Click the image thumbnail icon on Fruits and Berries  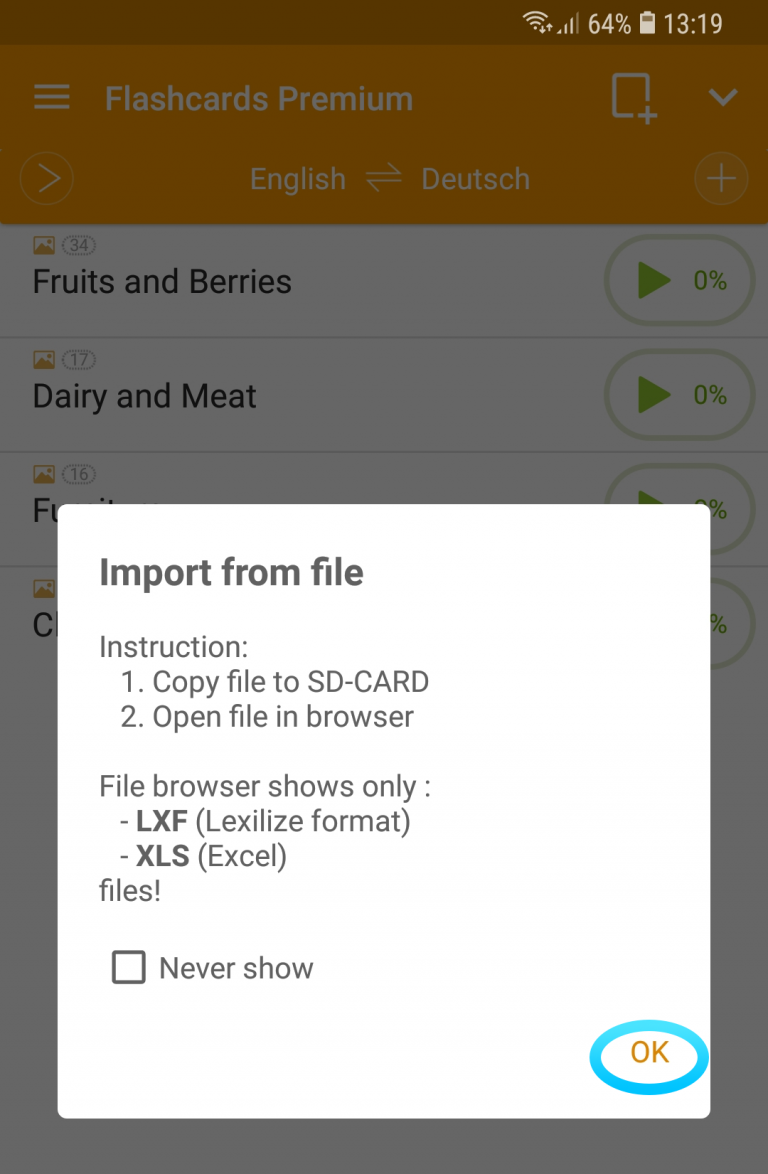coord(43,245)
